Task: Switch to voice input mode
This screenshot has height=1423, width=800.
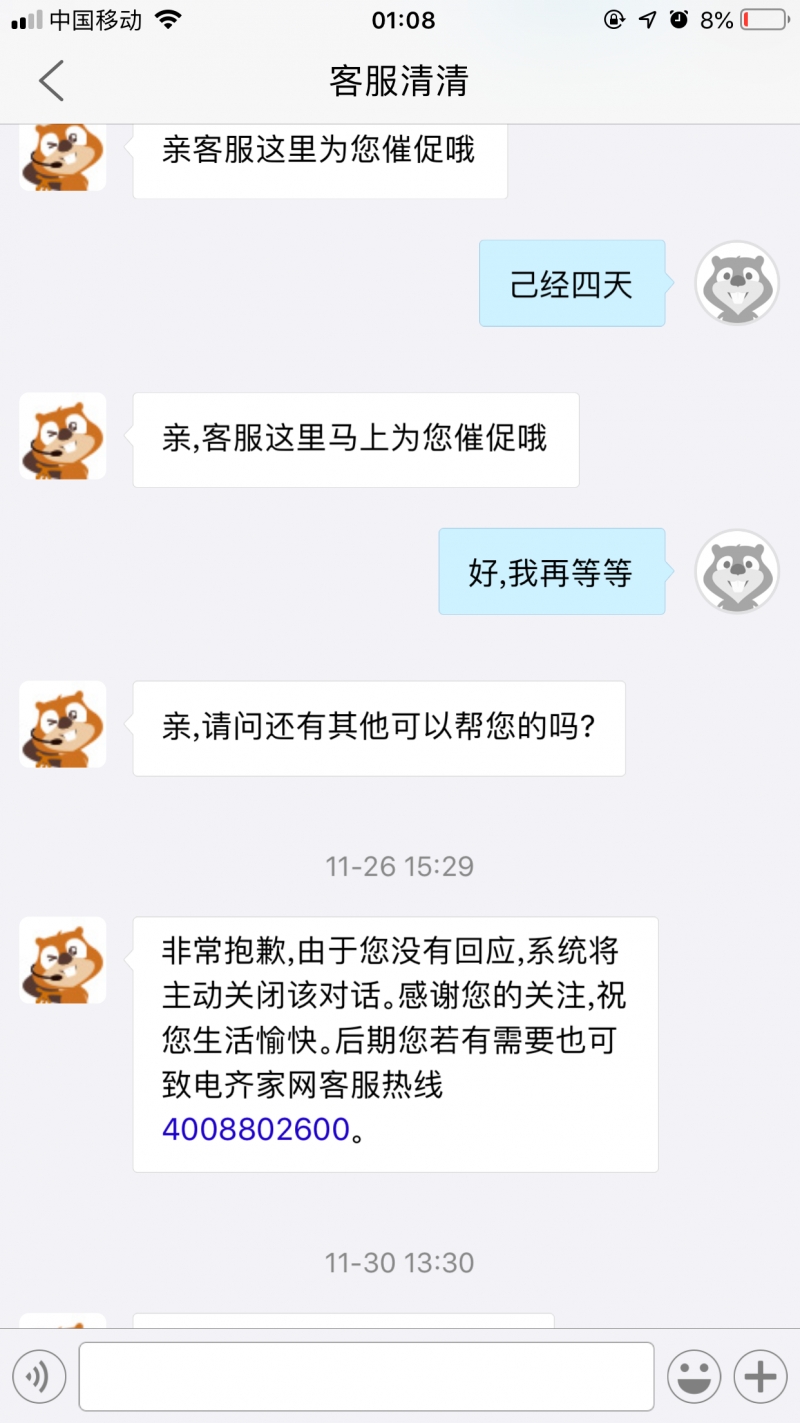Action: pyautogui.click(x=39, y=1377)
